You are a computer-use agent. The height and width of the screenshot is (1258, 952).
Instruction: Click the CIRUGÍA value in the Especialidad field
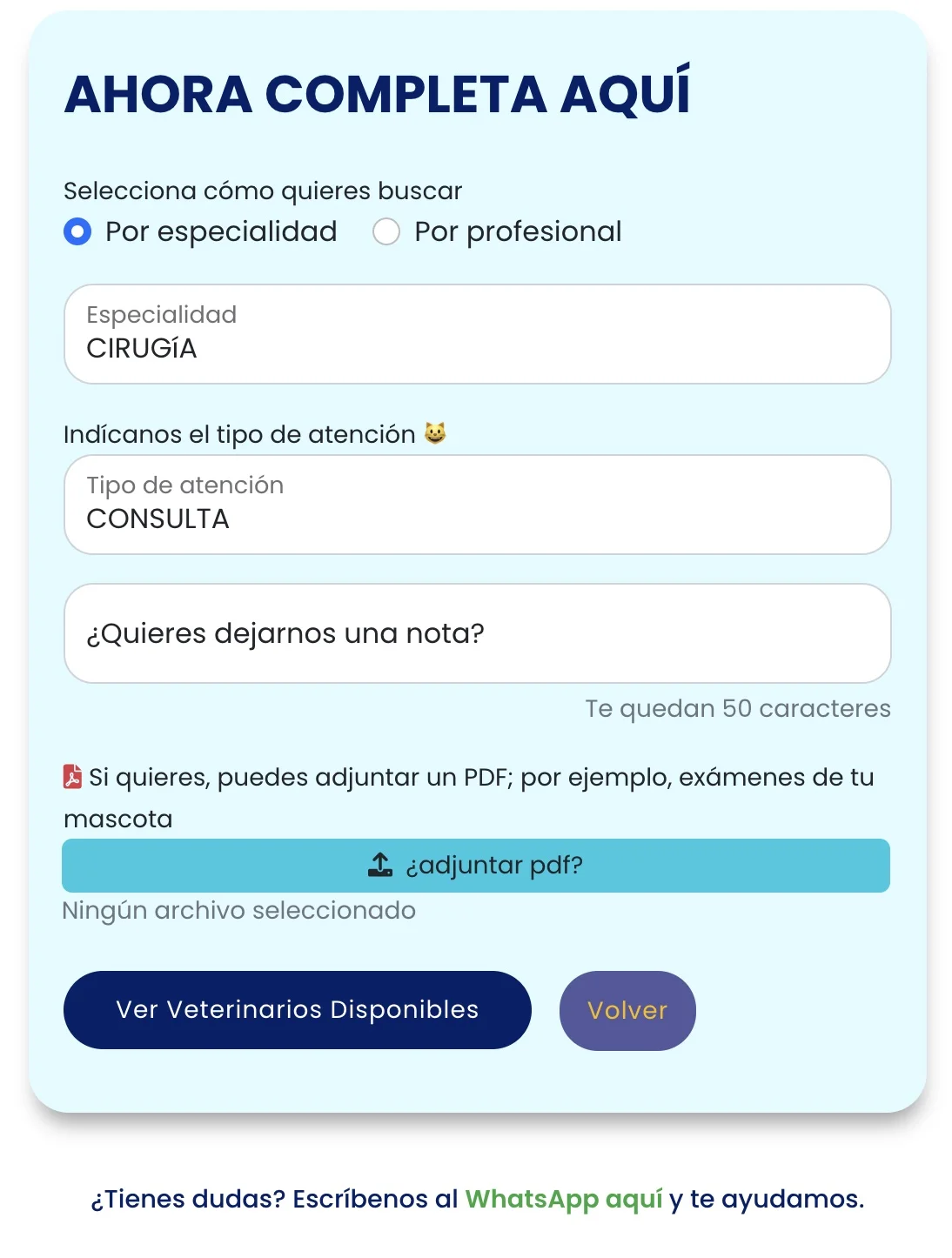(x=143, y=348)
